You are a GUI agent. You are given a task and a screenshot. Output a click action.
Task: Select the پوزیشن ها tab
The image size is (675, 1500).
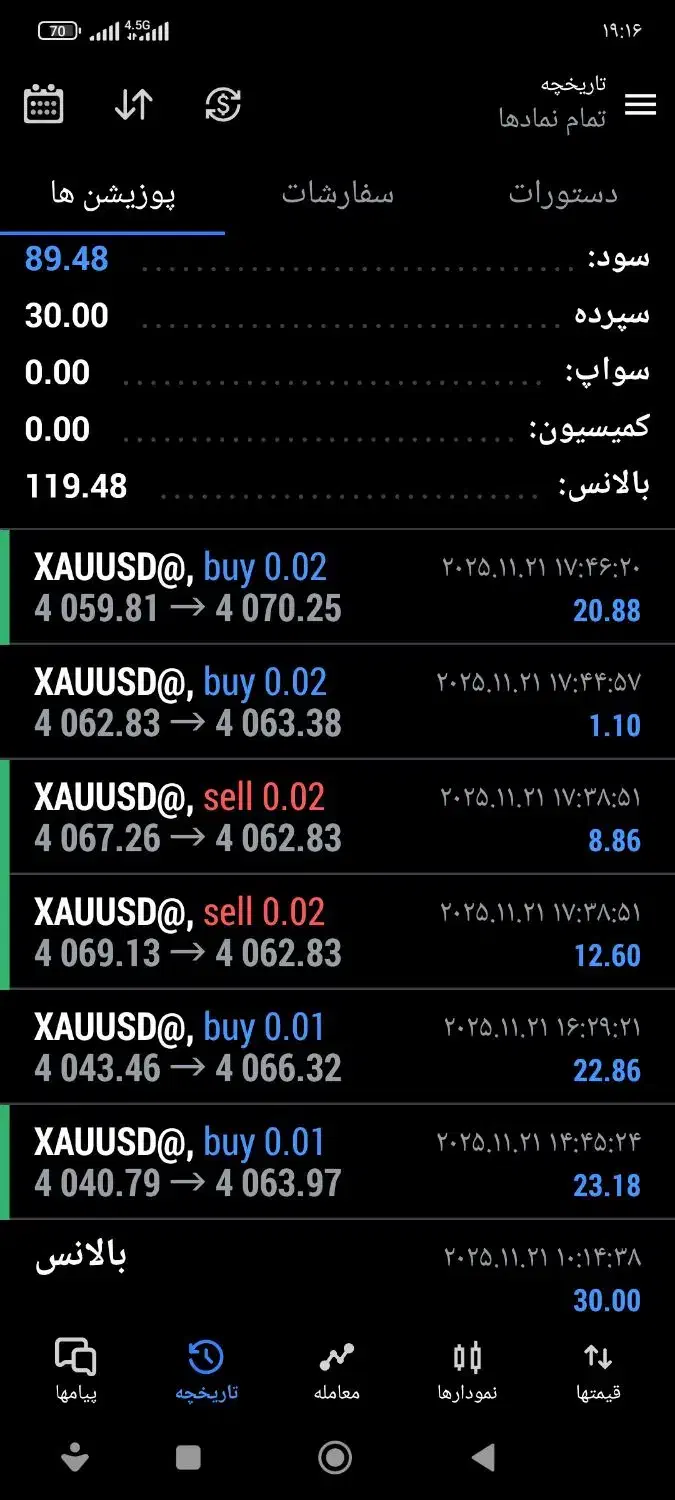click(113, 194)
